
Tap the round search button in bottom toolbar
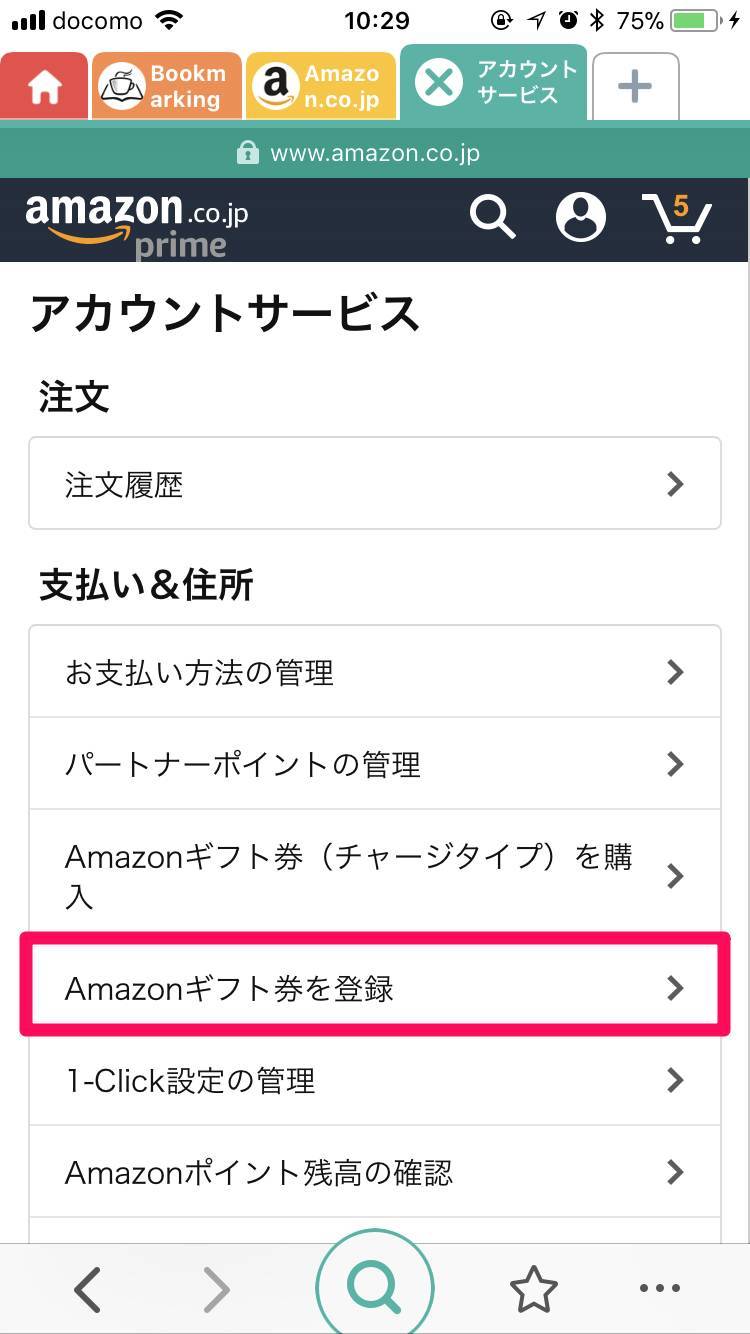375,1289
